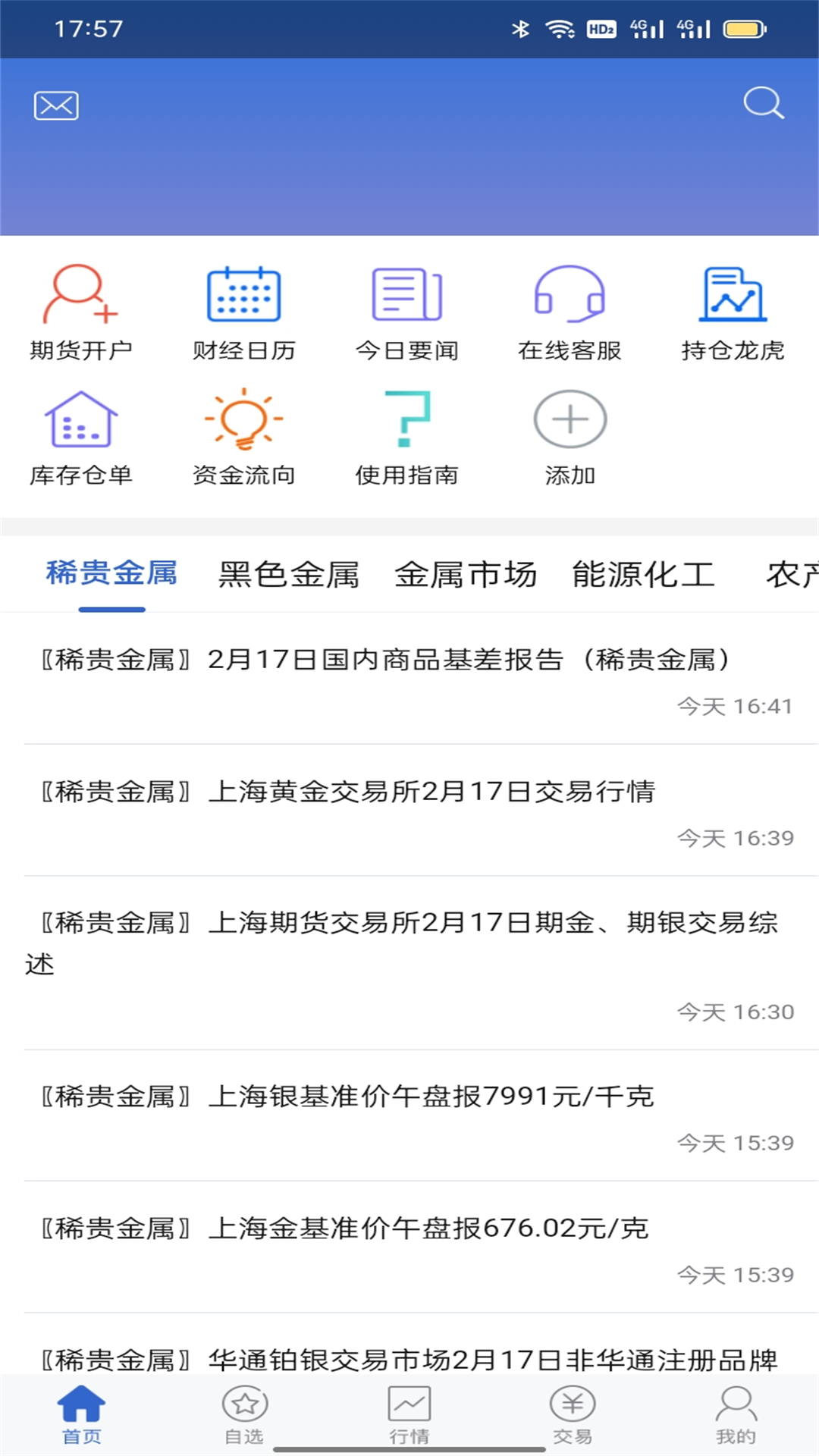Viewport: 819px width, 1456px height.
Task: Switch to the 黑色金属 tab
Action: (x=290, y=574)
